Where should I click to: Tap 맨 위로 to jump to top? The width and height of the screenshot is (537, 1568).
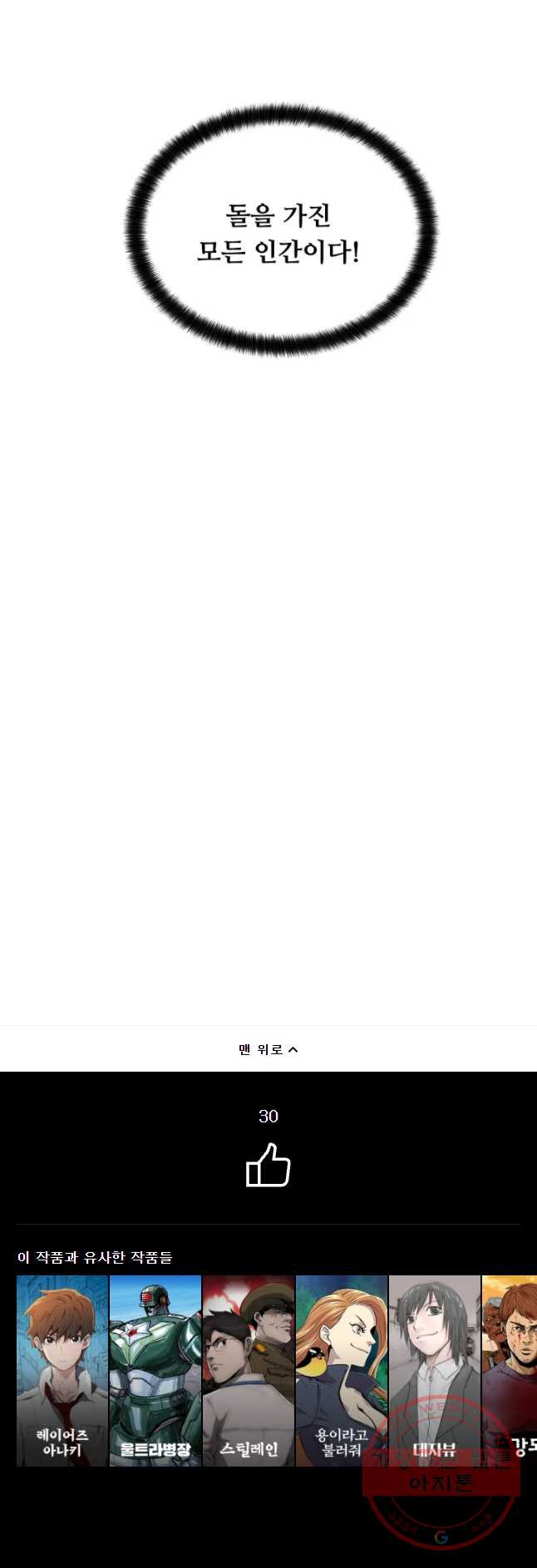tap(268, 1049)
